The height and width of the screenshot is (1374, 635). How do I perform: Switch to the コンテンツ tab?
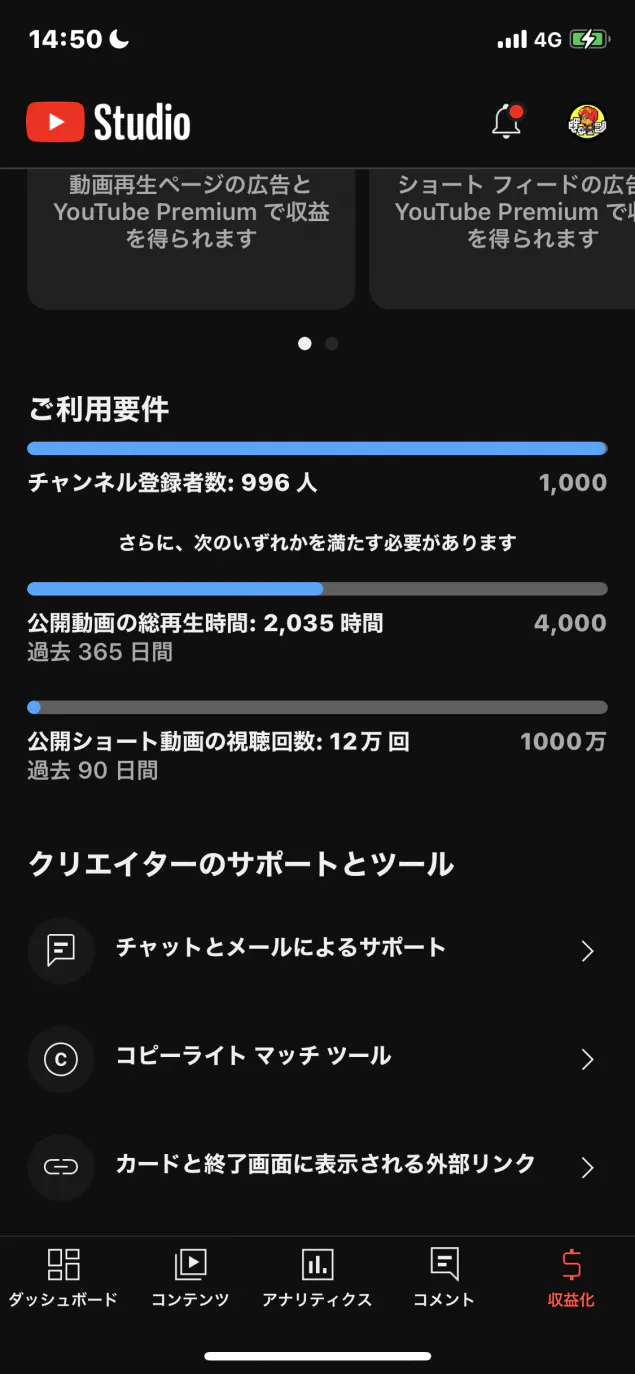tap(190, 1278)
